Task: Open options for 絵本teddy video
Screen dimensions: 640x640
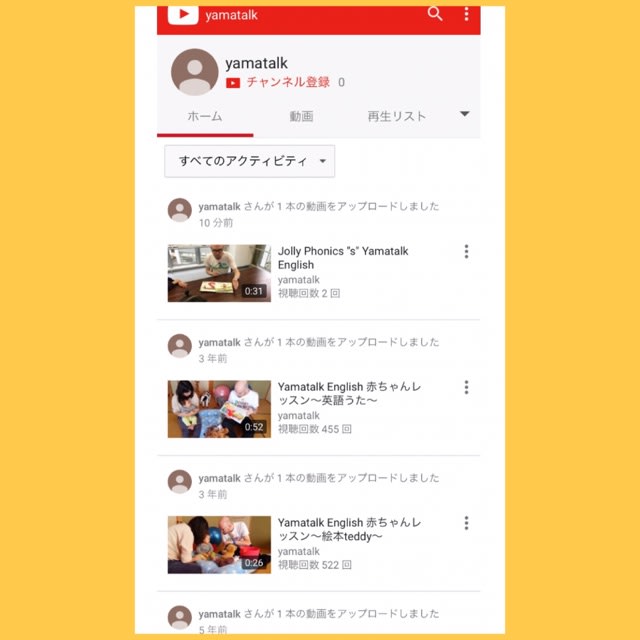Action: pos(466,523)
